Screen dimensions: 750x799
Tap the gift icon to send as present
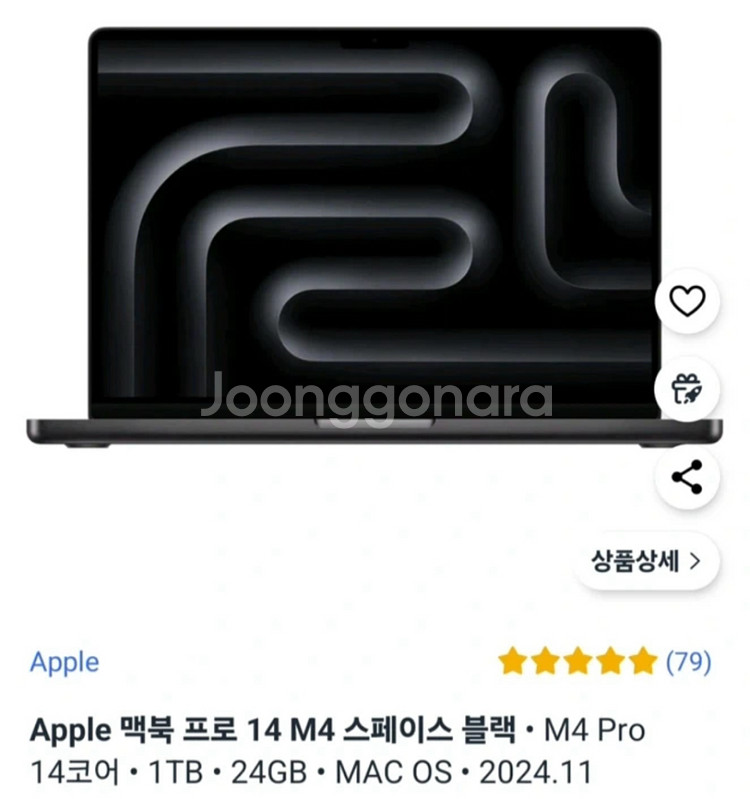[687, 389]
